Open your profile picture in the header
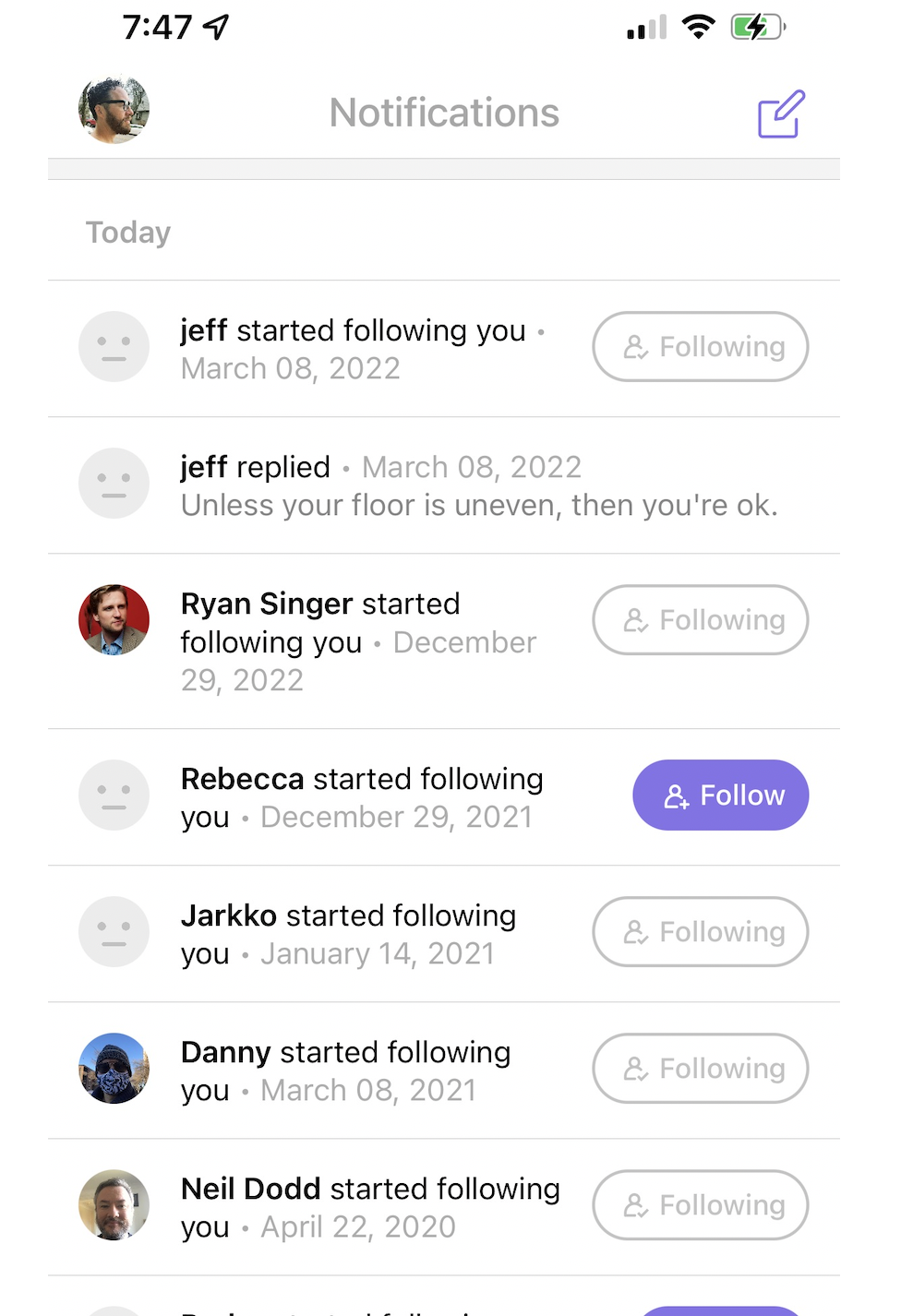 114,110
